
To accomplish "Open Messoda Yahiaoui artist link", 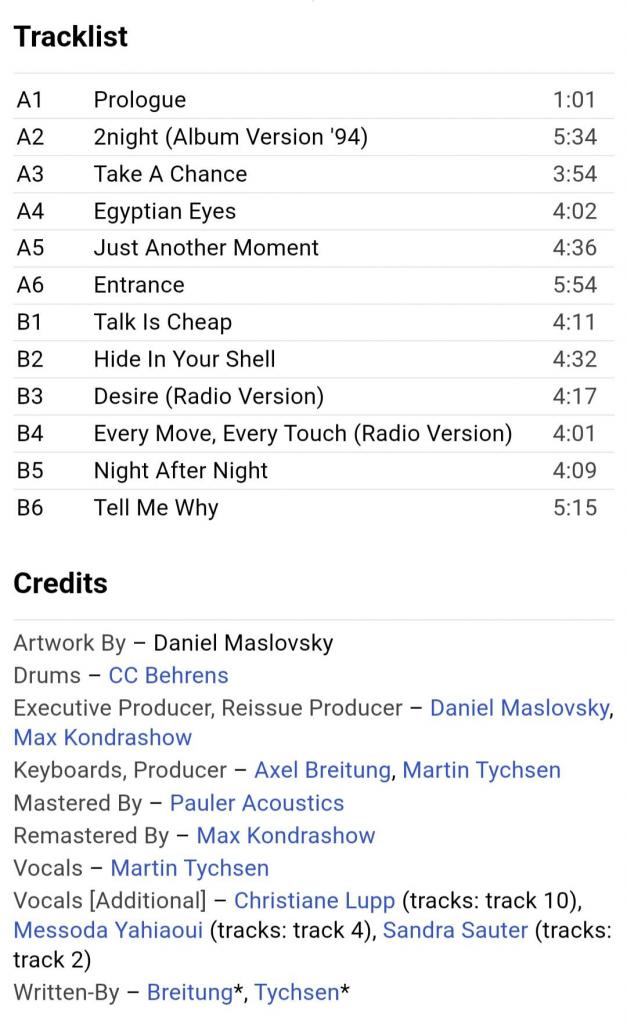I will pyautogui.click(x=108, y=930).
